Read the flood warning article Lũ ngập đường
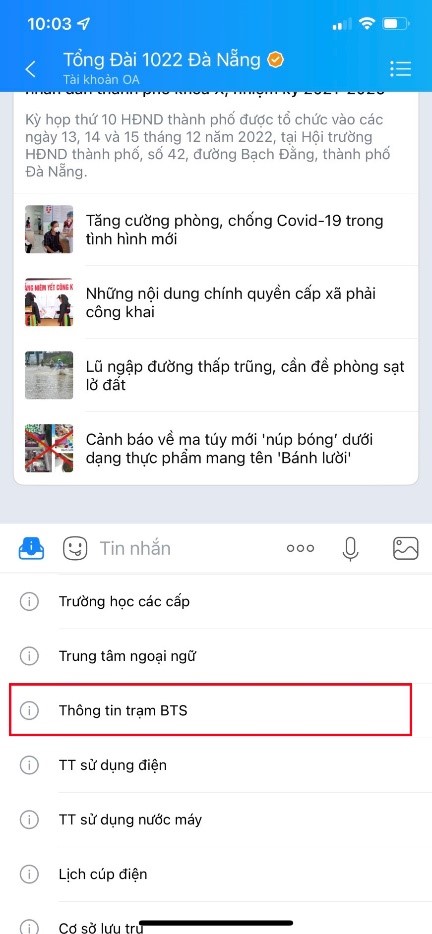This screenshot has width=432, height=934. [x=216, y=375]
